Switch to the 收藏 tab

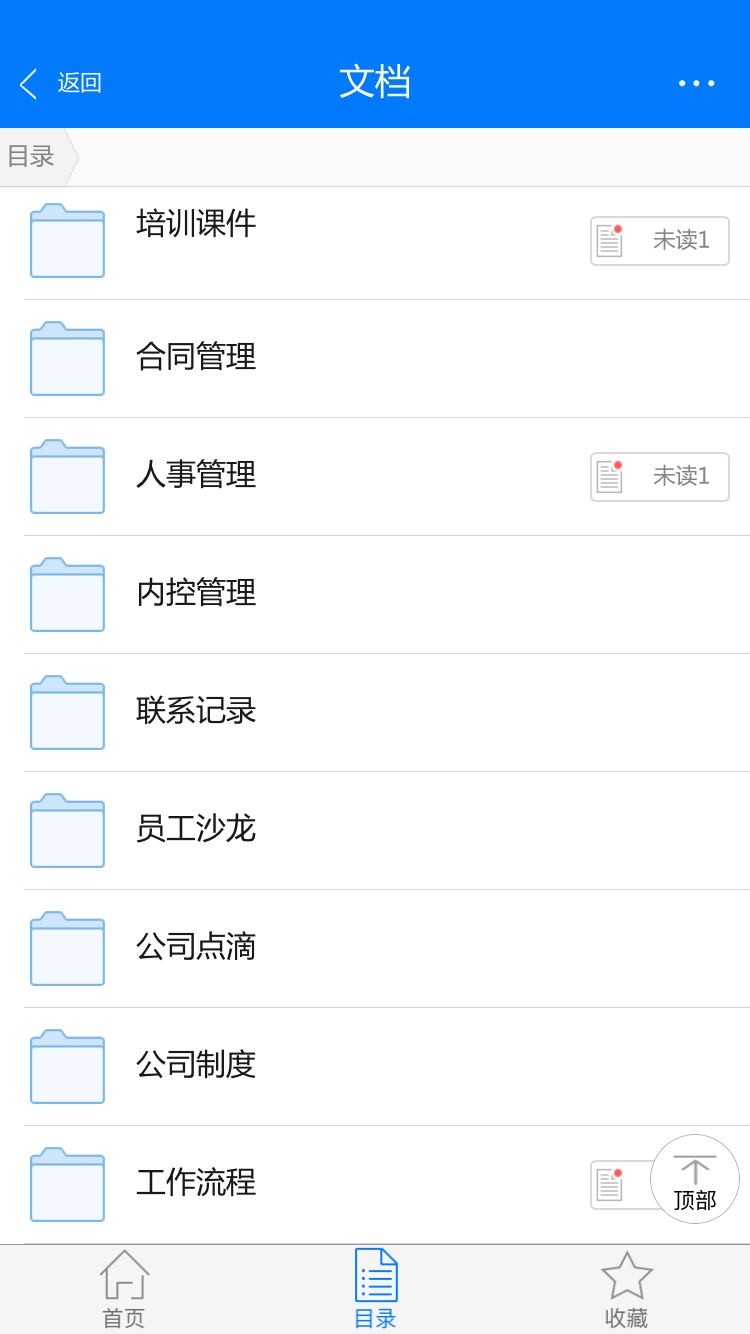click(626, 1290)
